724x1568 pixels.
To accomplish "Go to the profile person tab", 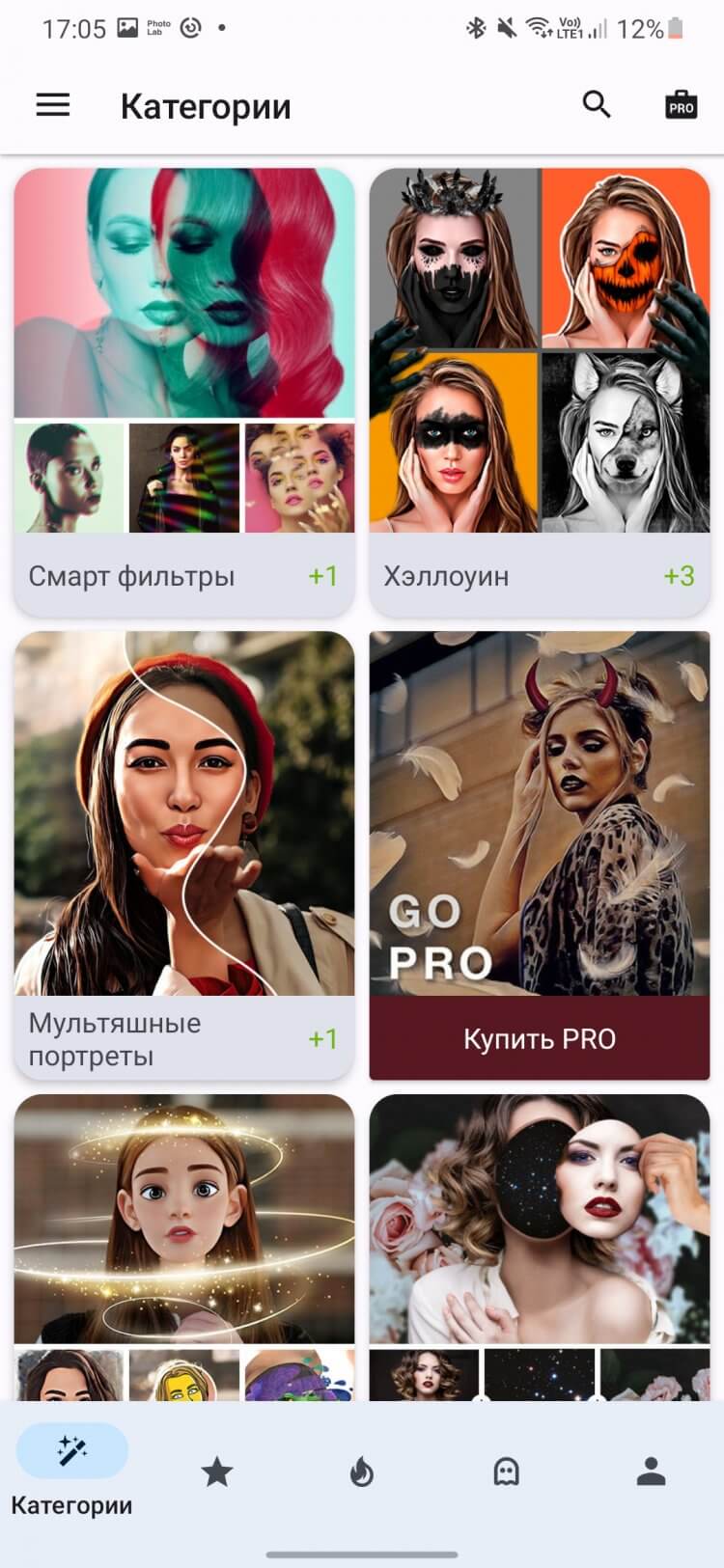I will (652, 1472).
